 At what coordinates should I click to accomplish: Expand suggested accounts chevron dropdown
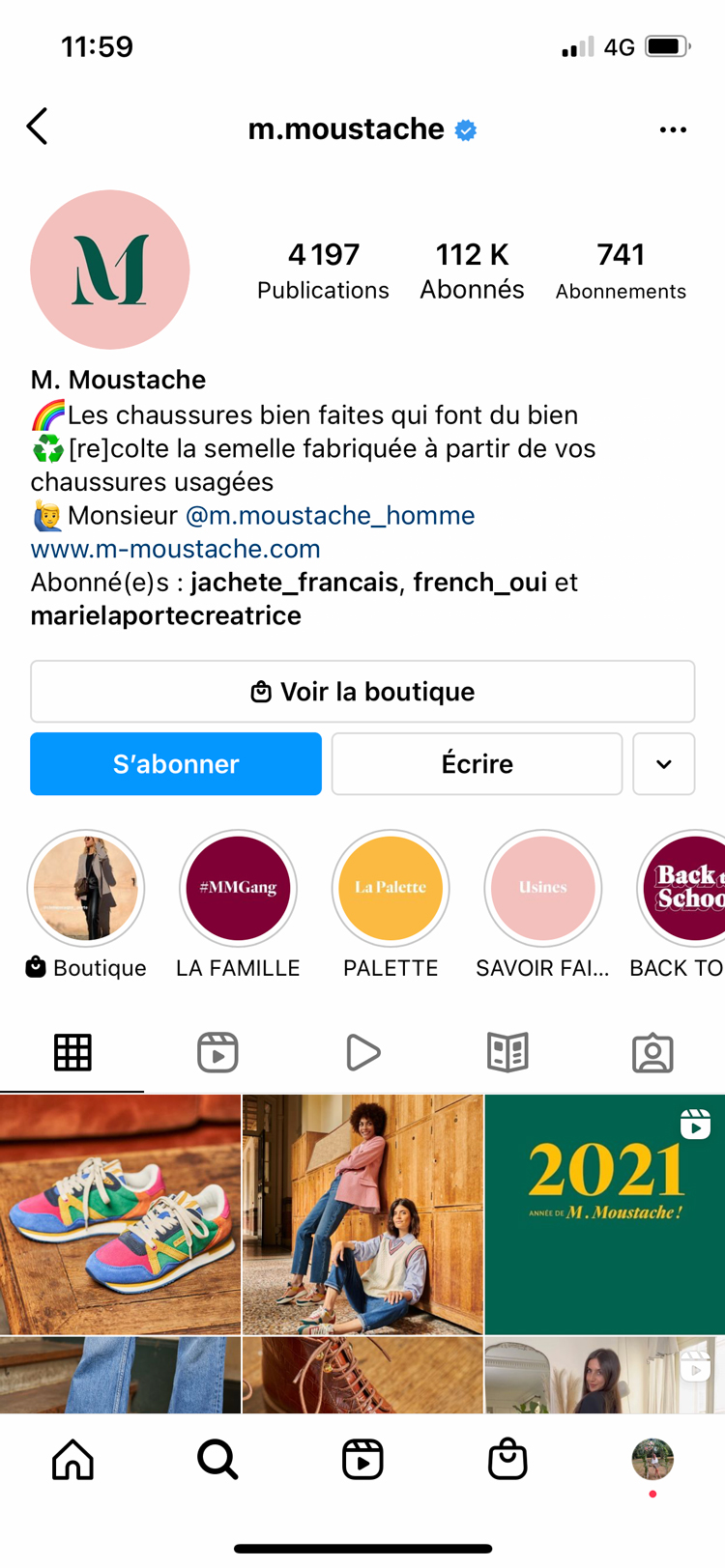coord(664,764)
